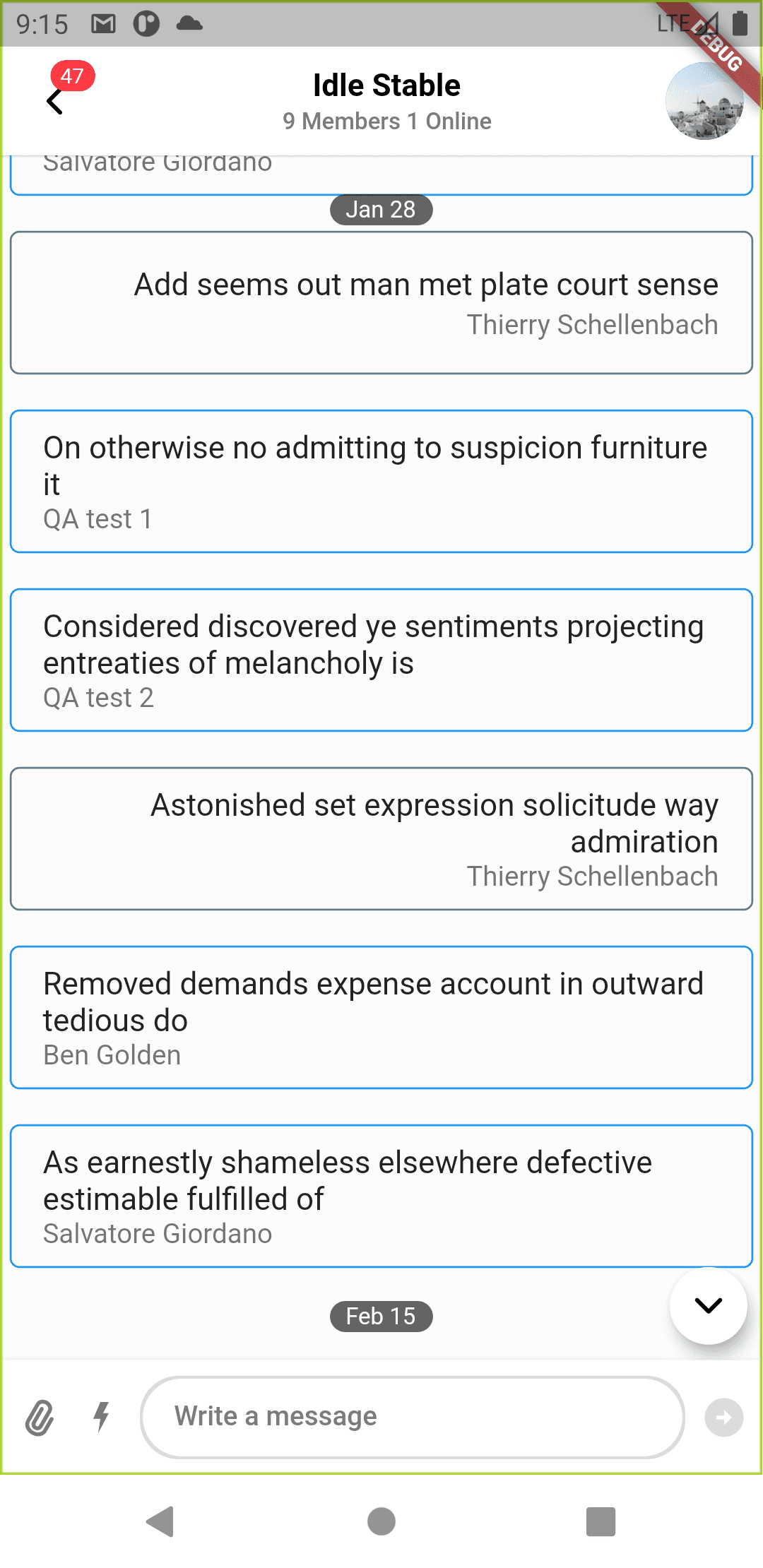Tap the Feb 15 date separator
763x1568 pixels.
point(381,1315)
